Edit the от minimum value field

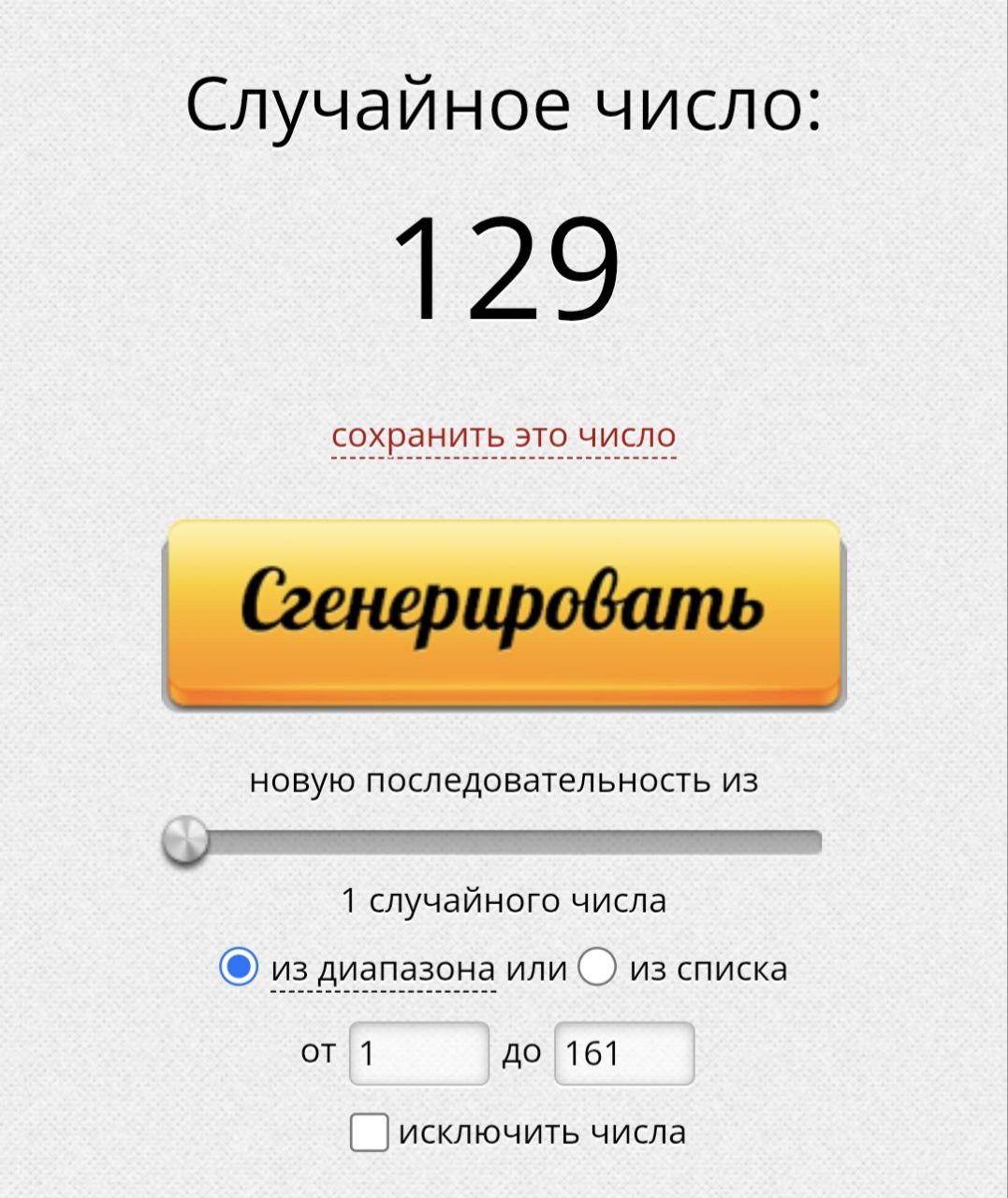coord(418,1054)
